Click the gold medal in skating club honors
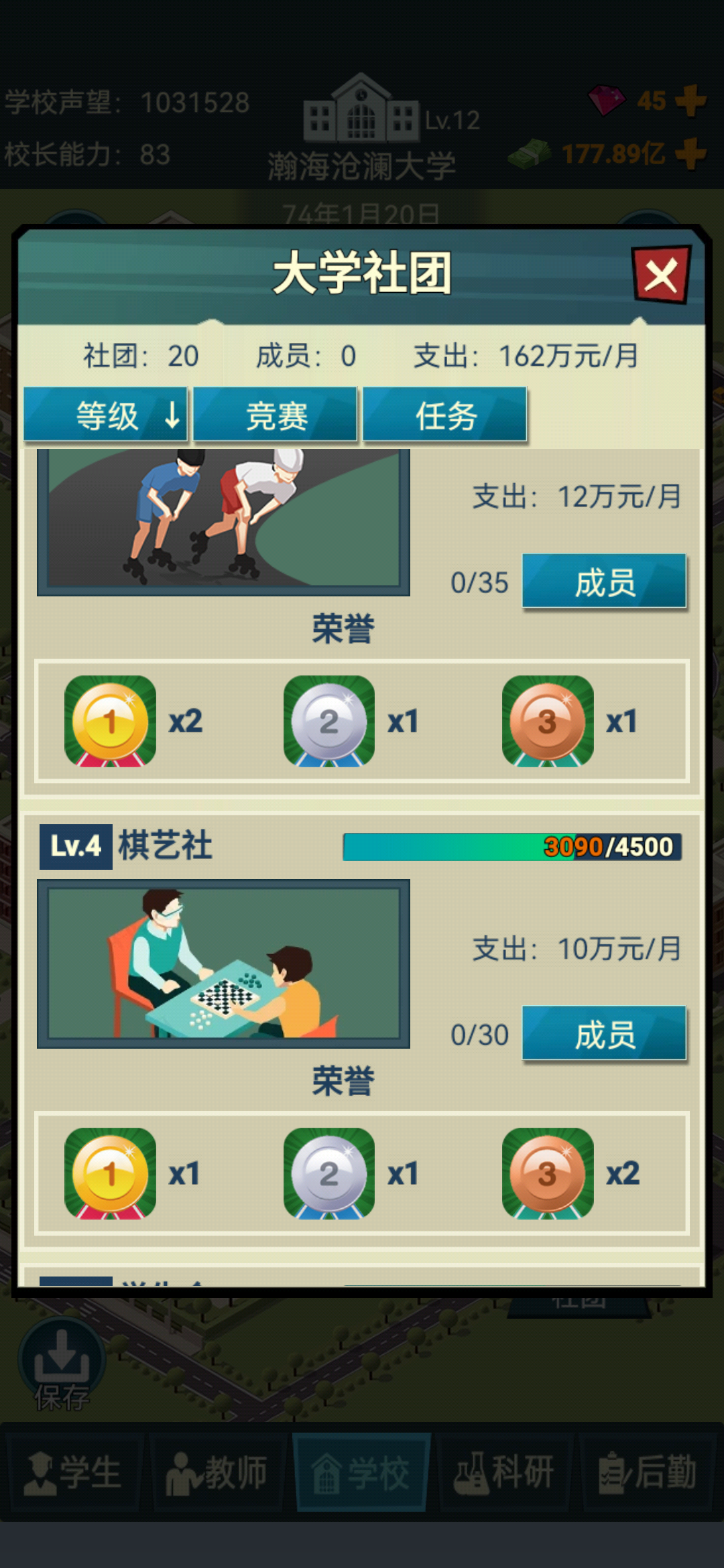This screenshot has height=1568, width=724. [x=111, y=724]
